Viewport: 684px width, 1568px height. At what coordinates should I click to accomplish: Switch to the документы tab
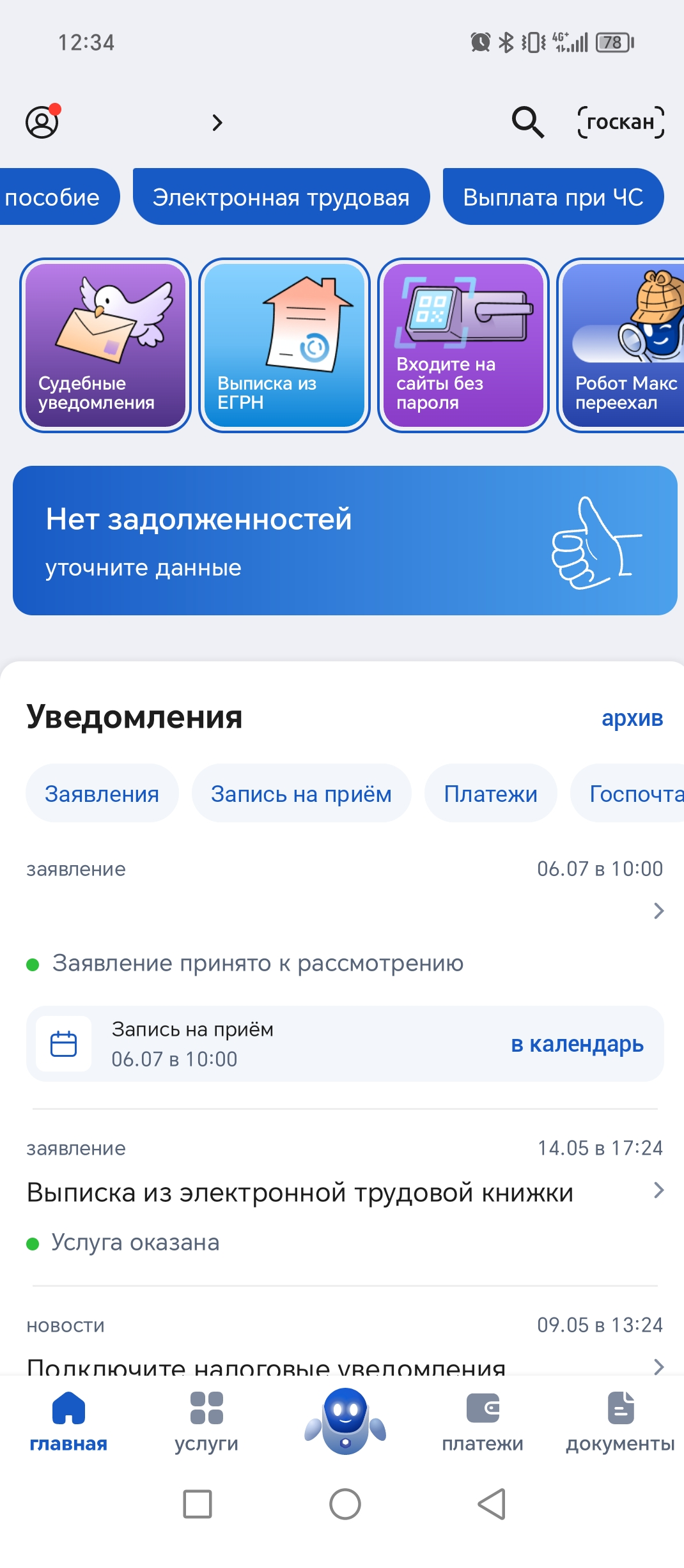tap(620, 1422)
